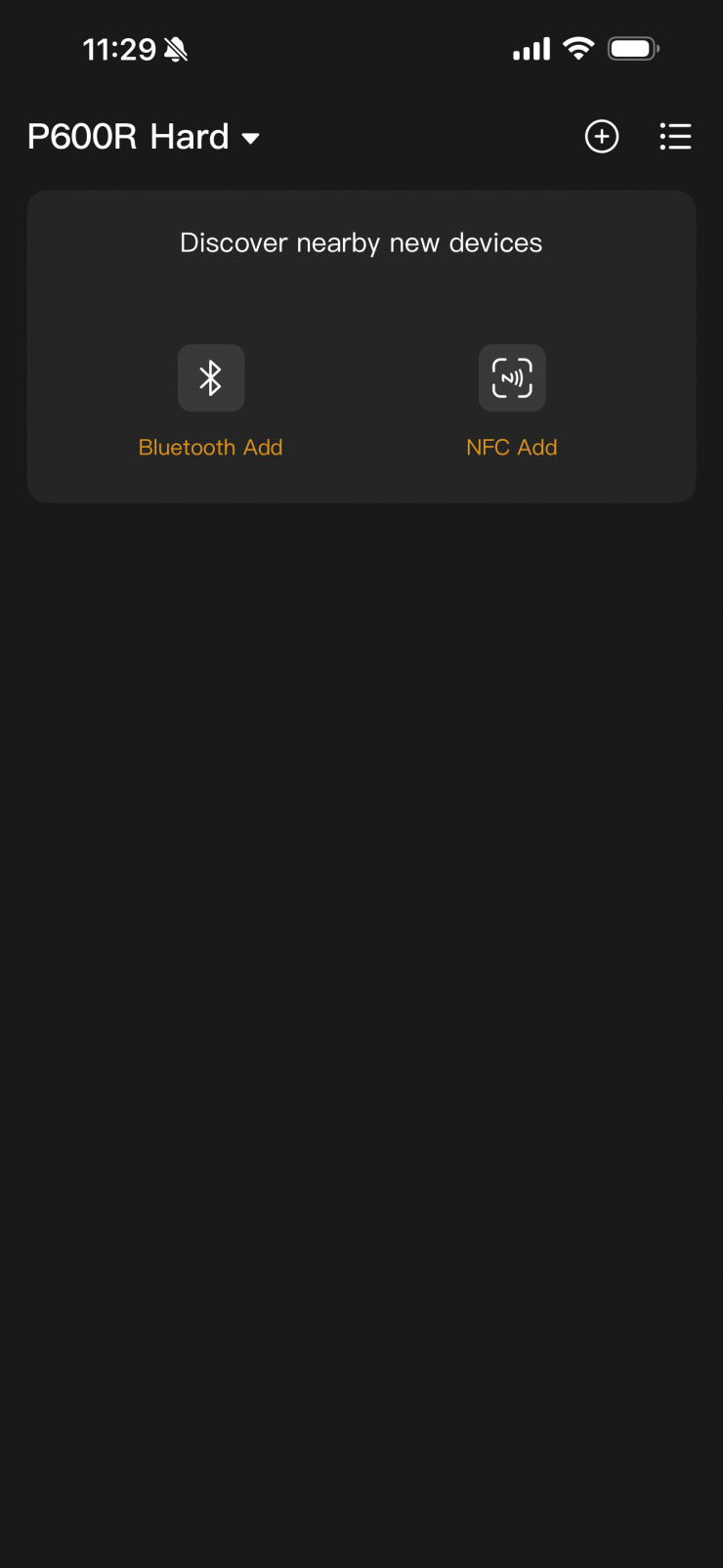The height and width of the screenshot is (1568, 723).
Task: Expand the P600R Hard dropdown
Action: (145, 137)
